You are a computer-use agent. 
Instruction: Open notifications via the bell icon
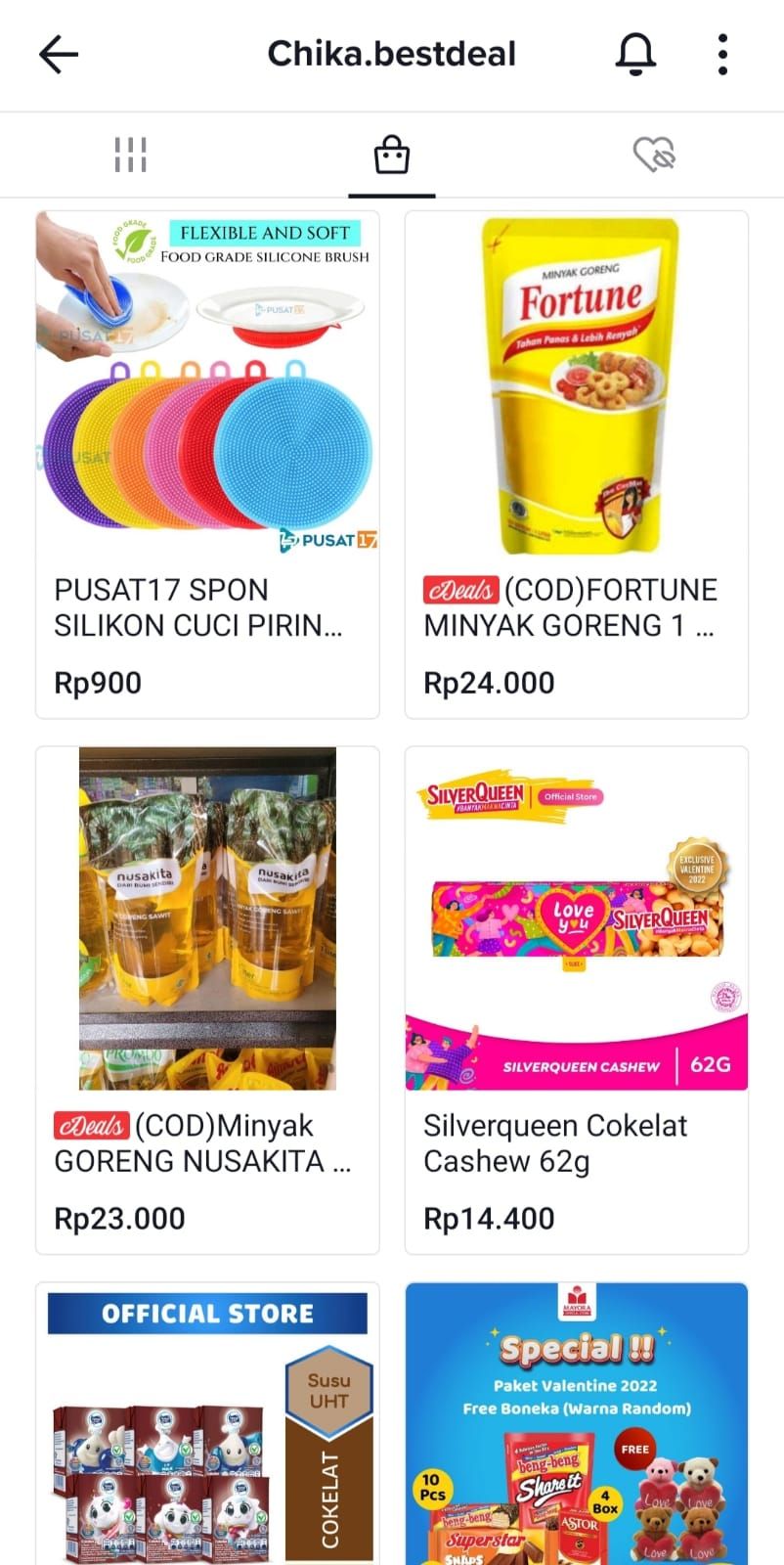(635, 54)
